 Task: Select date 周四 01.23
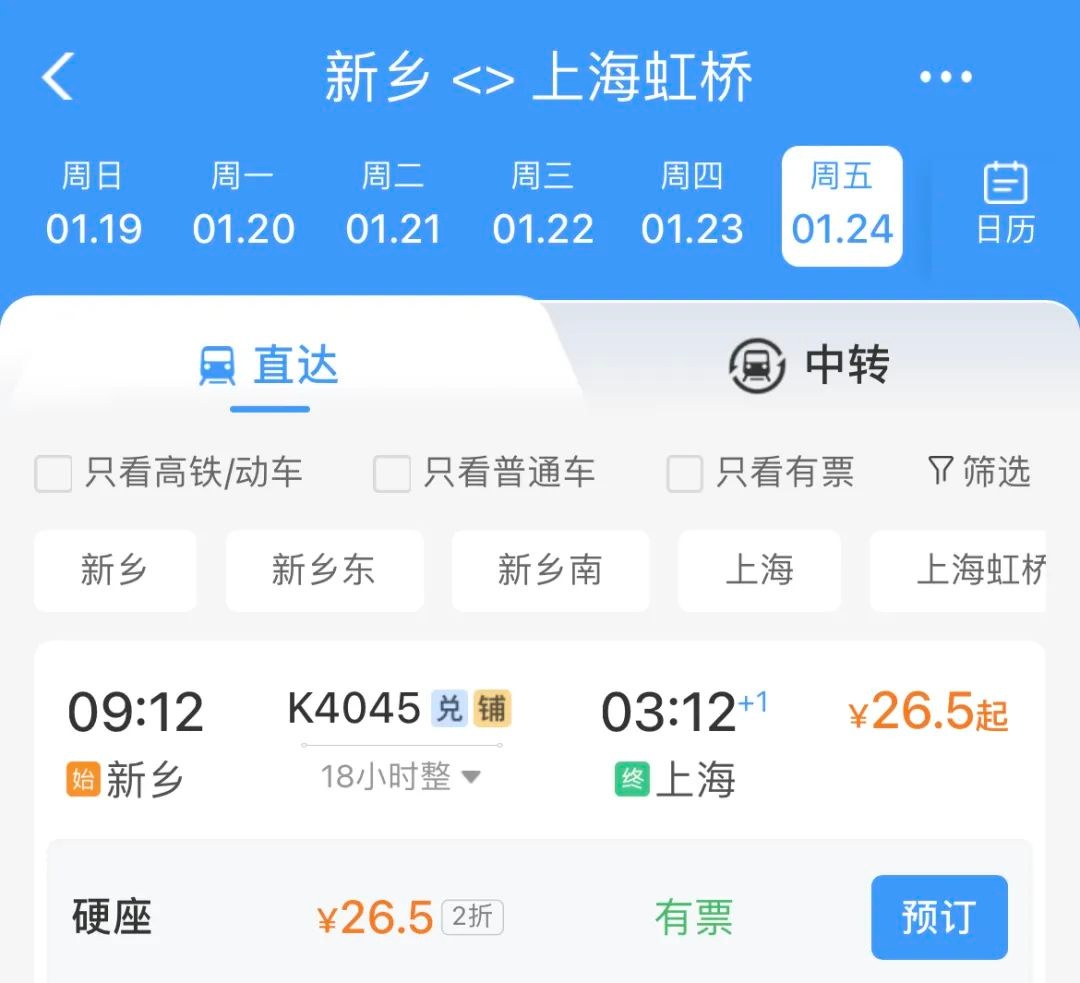[692, 206]
